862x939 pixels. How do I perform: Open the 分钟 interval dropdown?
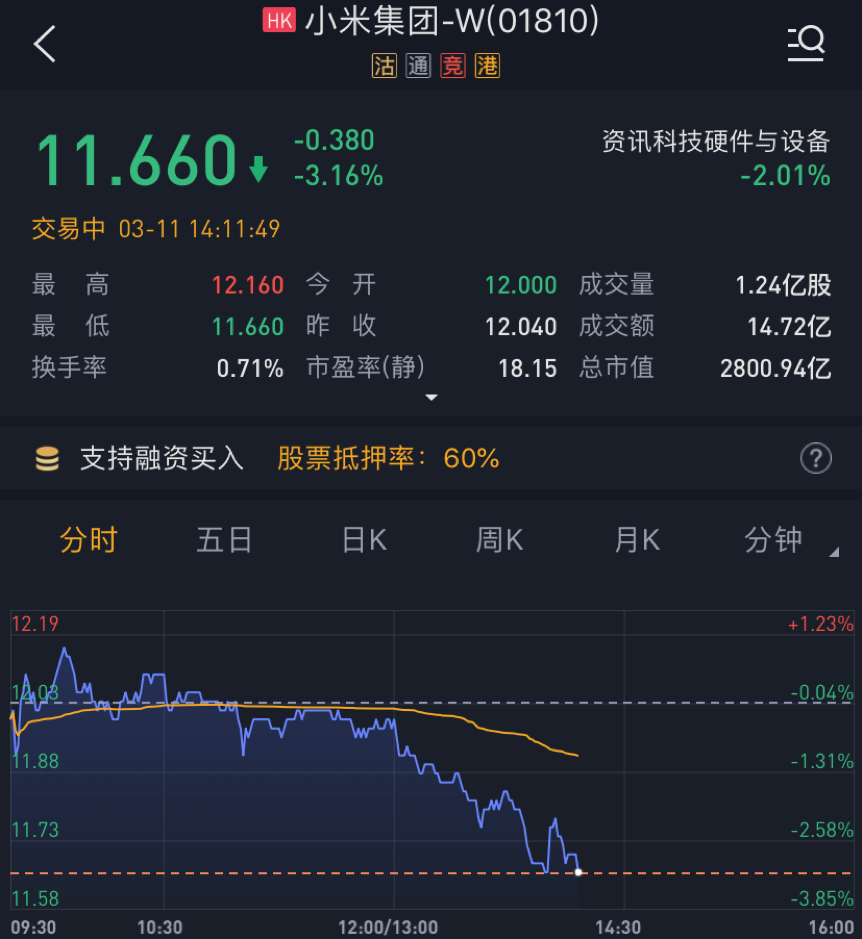click(x=782, y=540)
